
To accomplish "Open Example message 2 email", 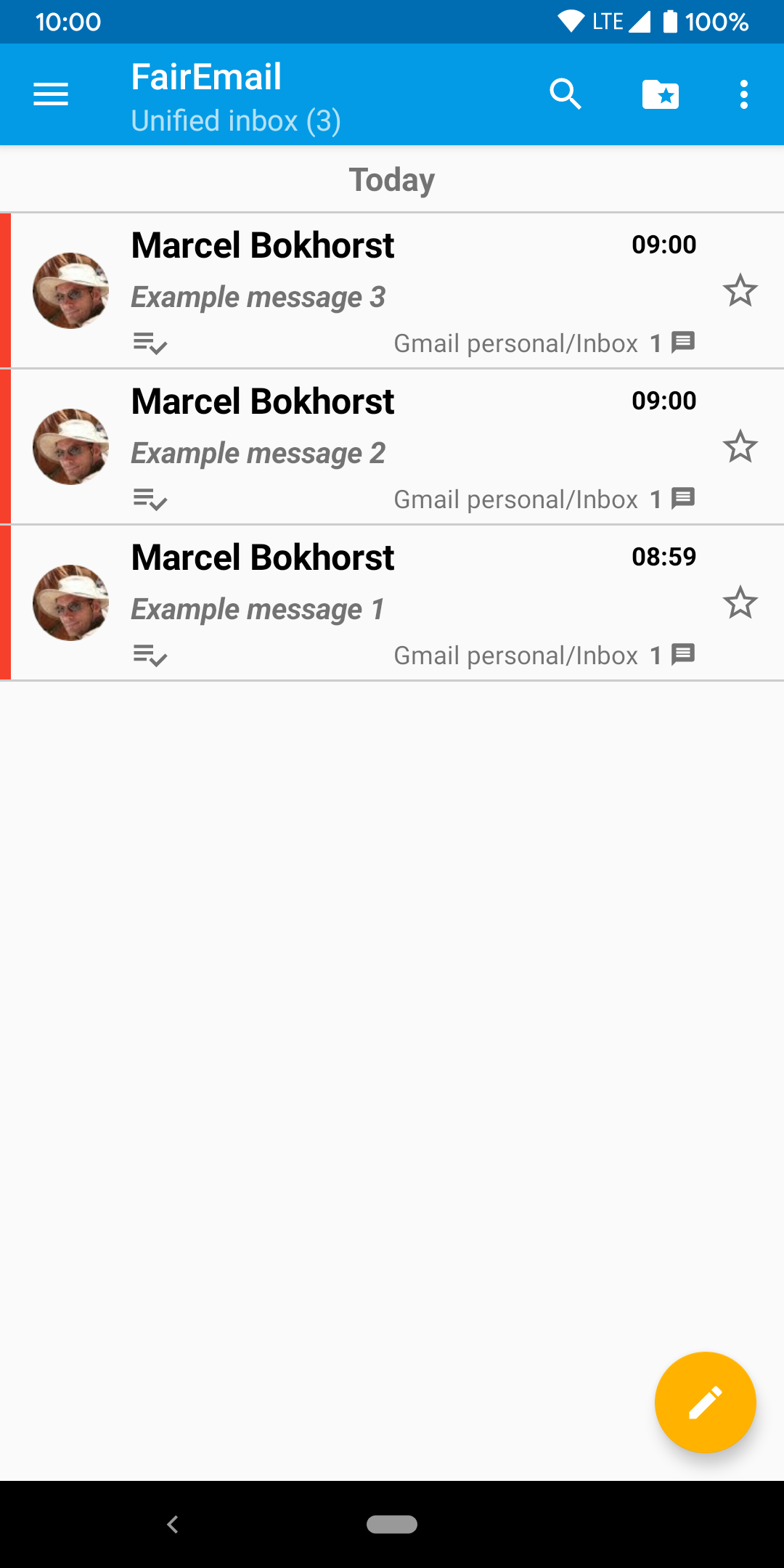I will coord(407,446).
